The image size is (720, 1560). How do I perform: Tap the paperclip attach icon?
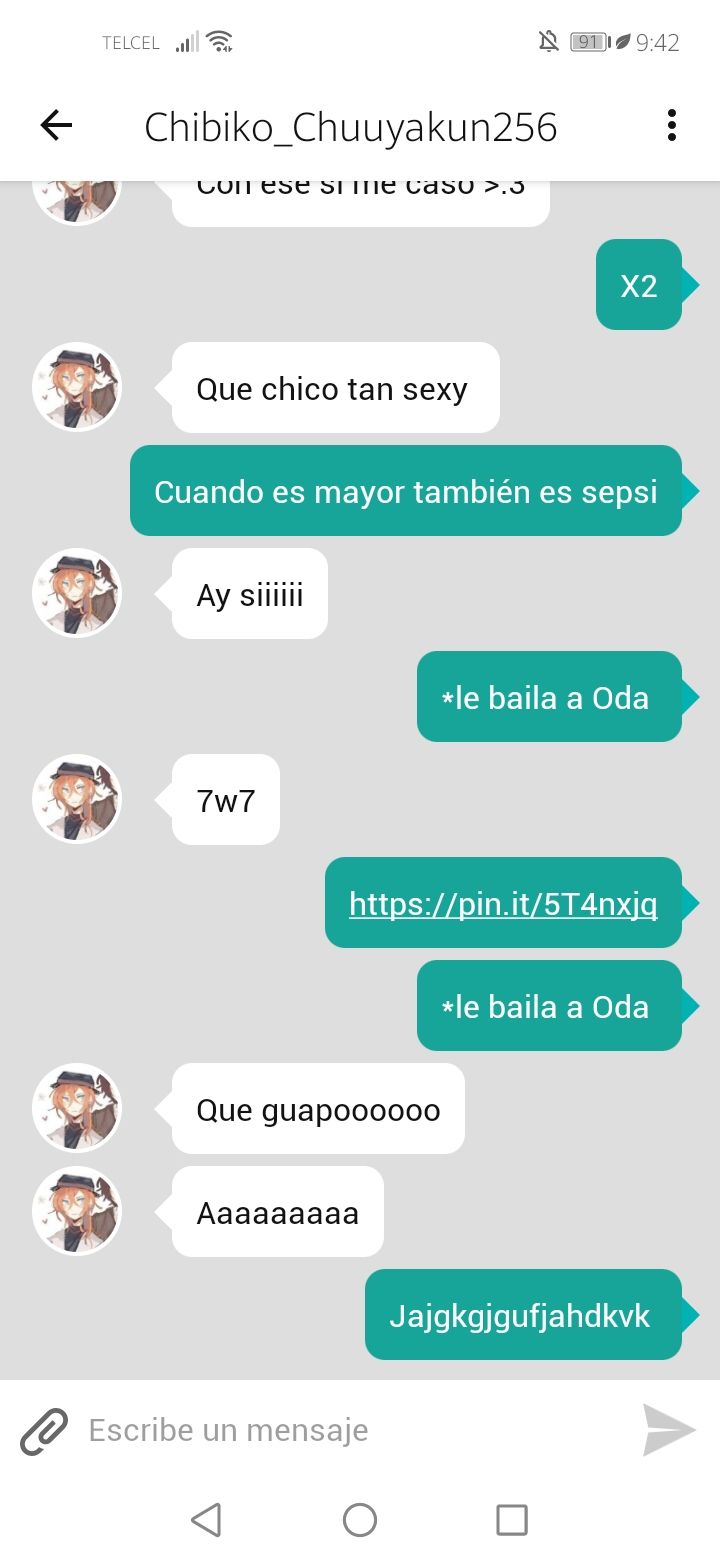44,1431
